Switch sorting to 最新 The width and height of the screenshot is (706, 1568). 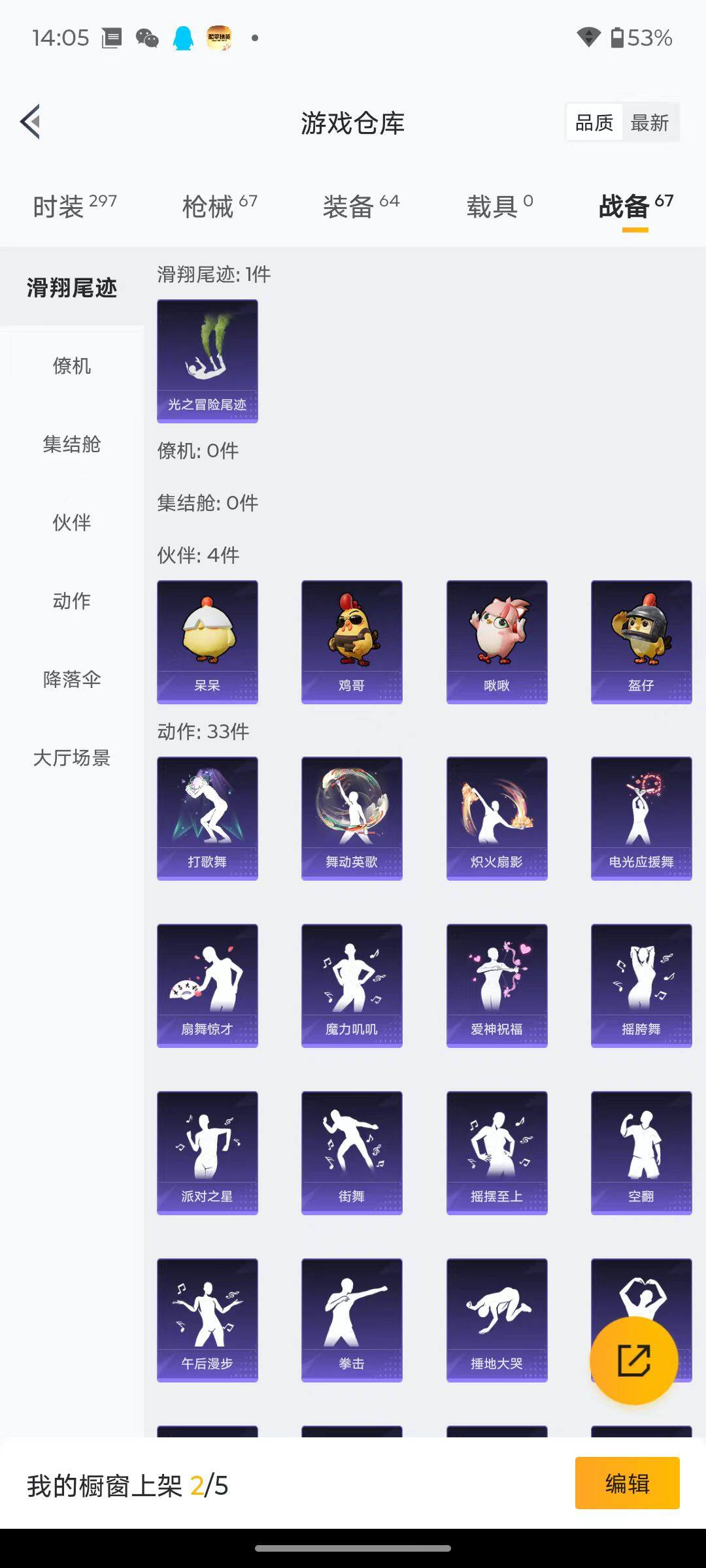pos(650,122)
